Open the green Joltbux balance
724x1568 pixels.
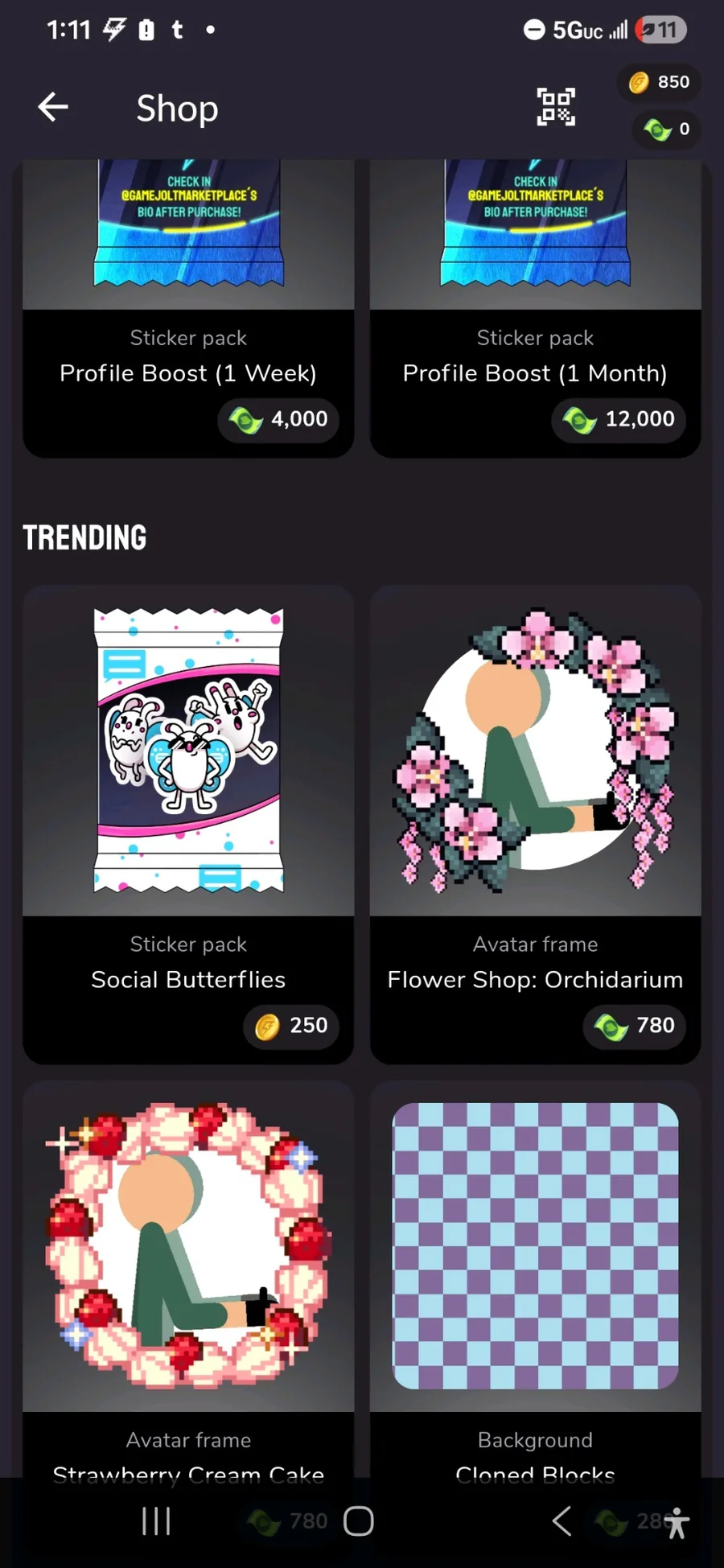[x=667, y=129]
